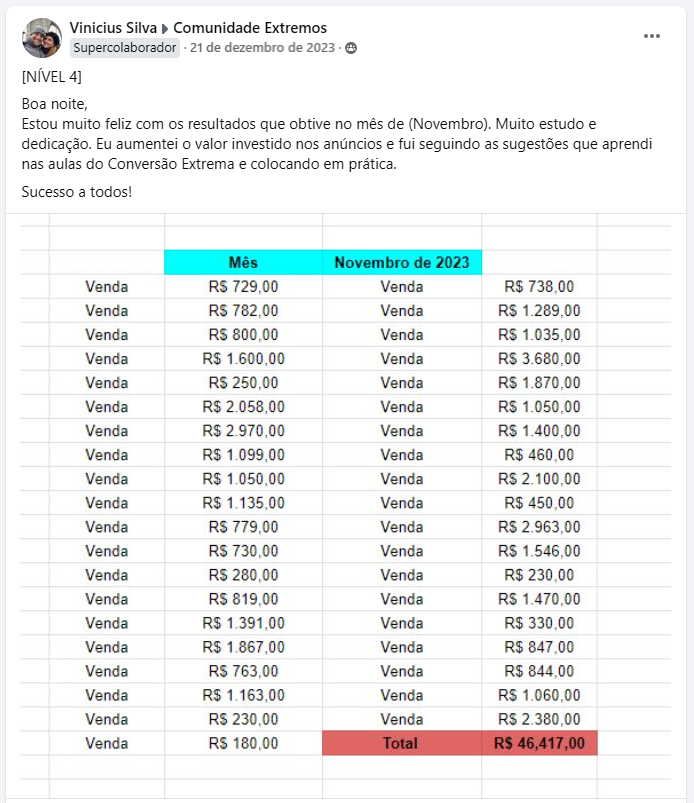Image resolution: width=694 pixels, height=803 pixels.
Task: Tap the Supercolaborador badge
Action: click(124, 48)
